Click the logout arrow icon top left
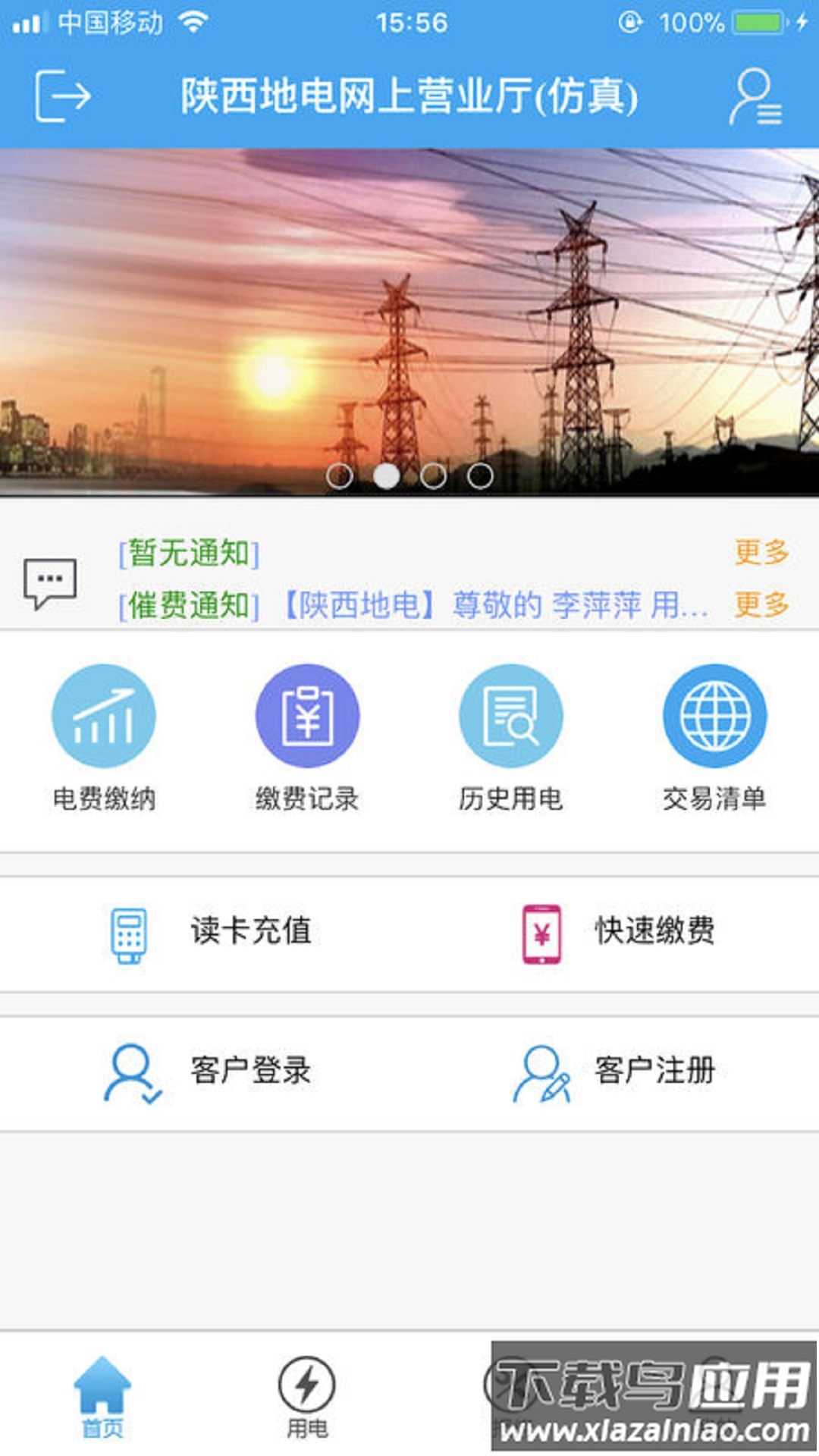Screen dimensions: 819x1456 tap(61, 96)
